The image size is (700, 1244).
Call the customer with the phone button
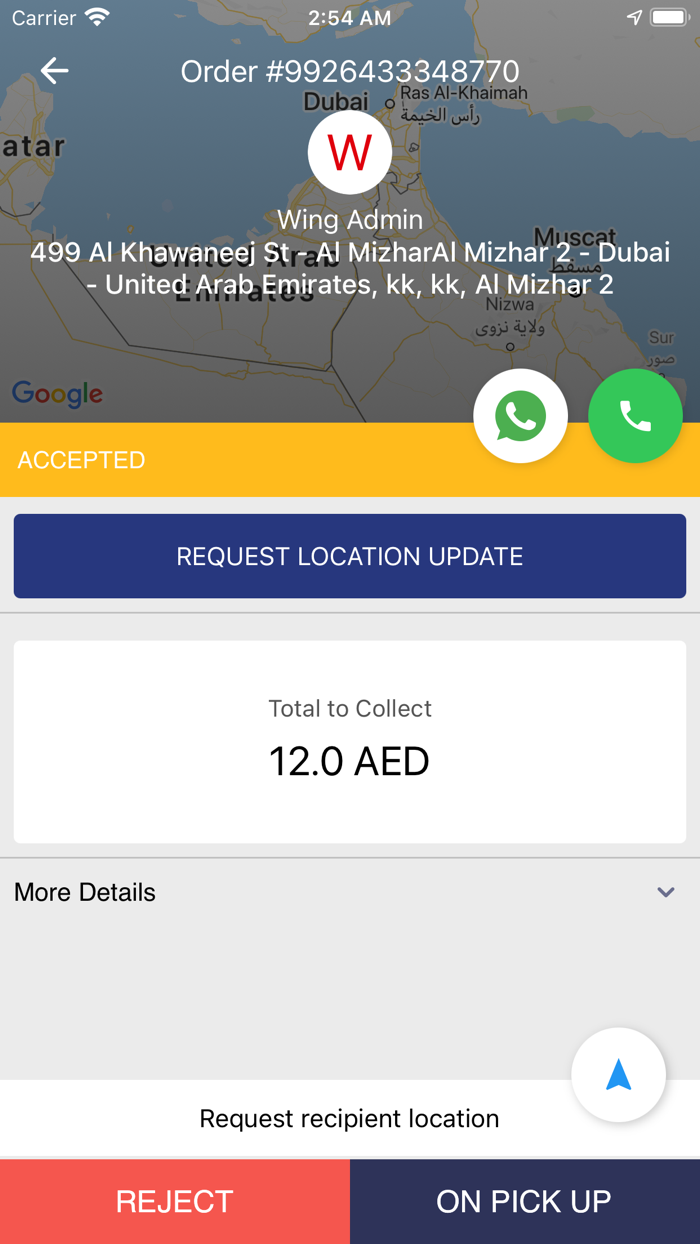click(635, 416)
